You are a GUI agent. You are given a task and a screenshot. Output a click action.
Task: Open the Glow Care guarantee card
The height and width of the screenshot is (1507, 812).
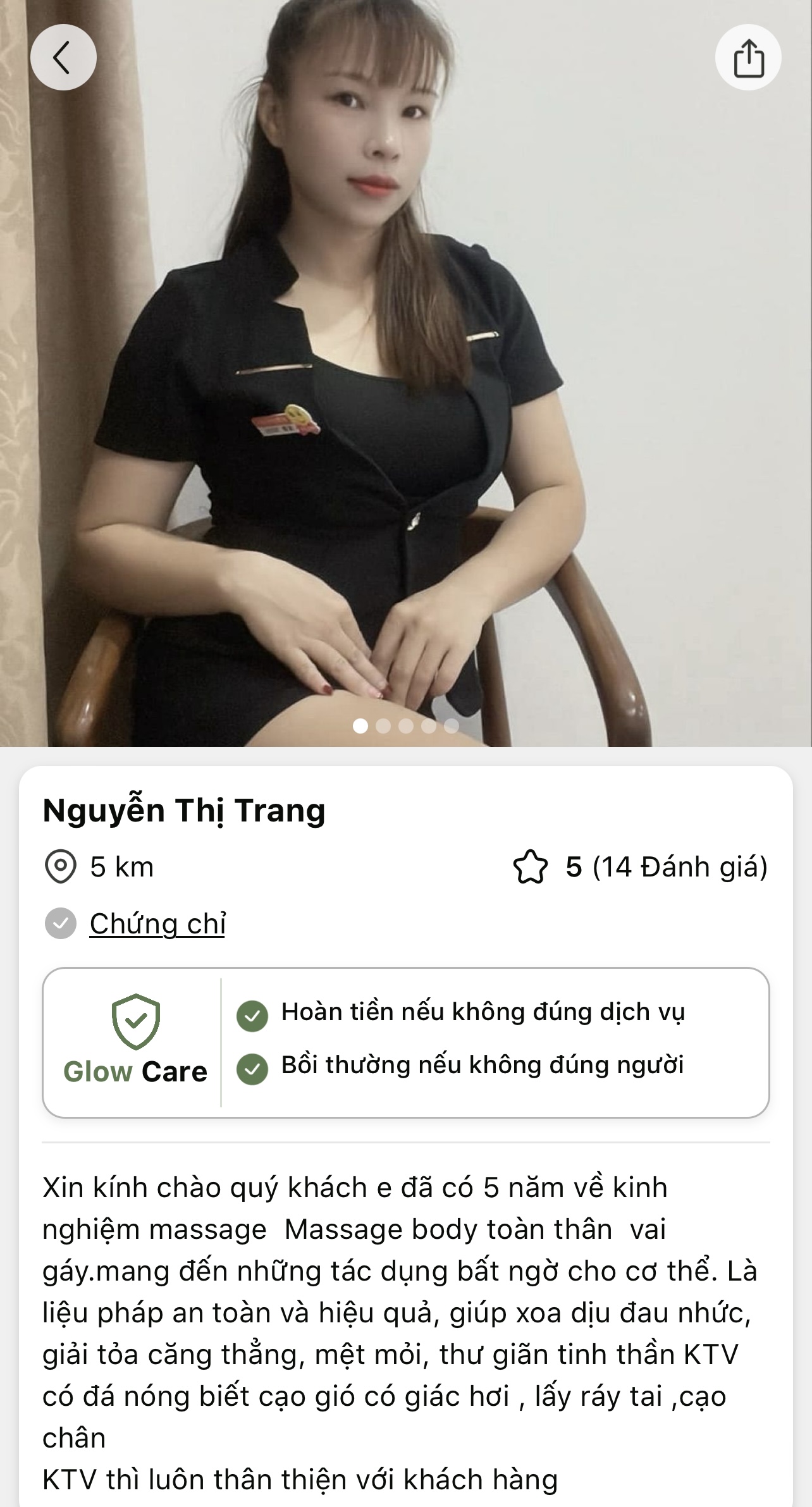point(405,1043)
